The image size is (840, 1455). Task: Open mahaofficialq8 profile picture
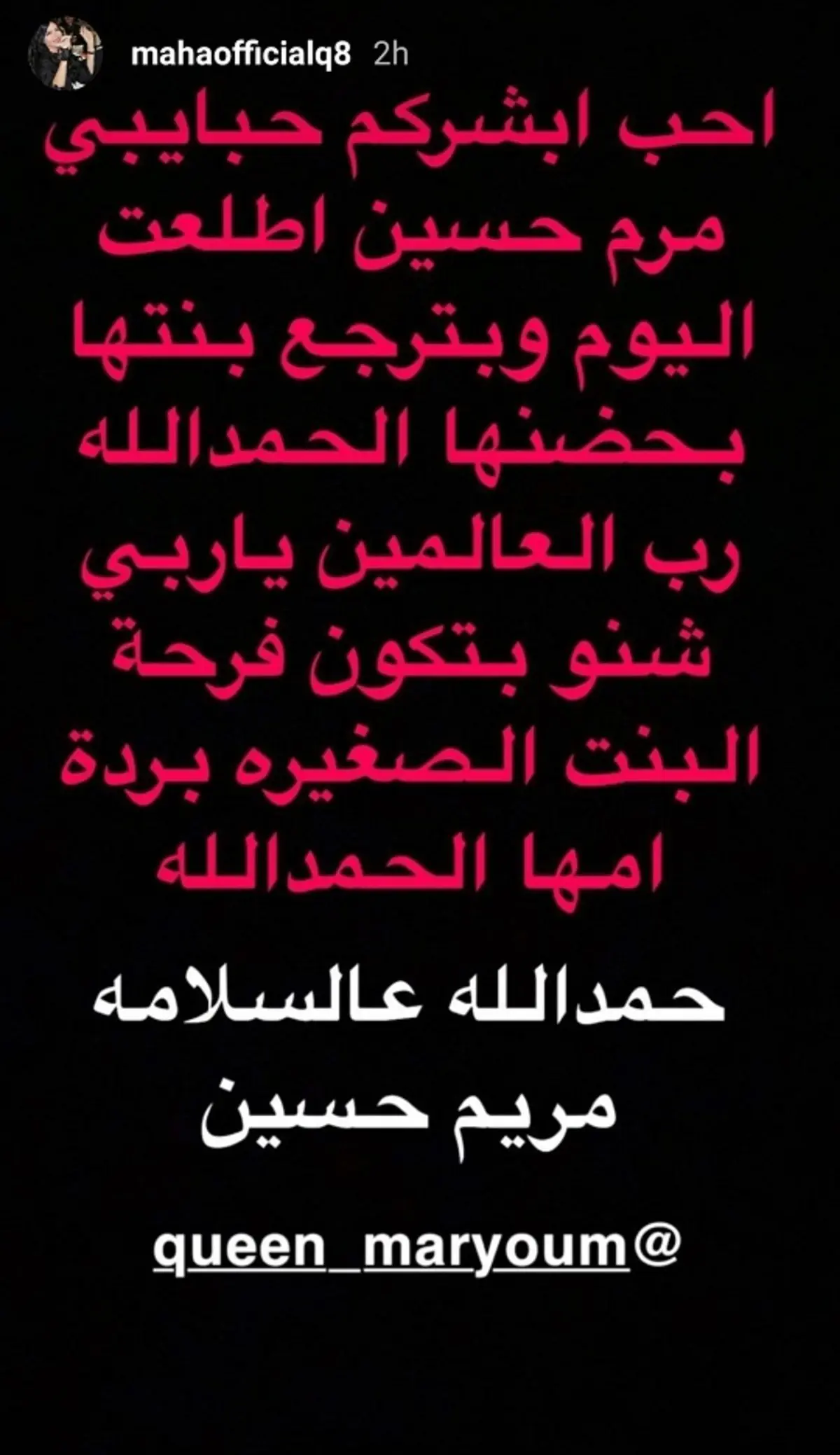[65, 54]
